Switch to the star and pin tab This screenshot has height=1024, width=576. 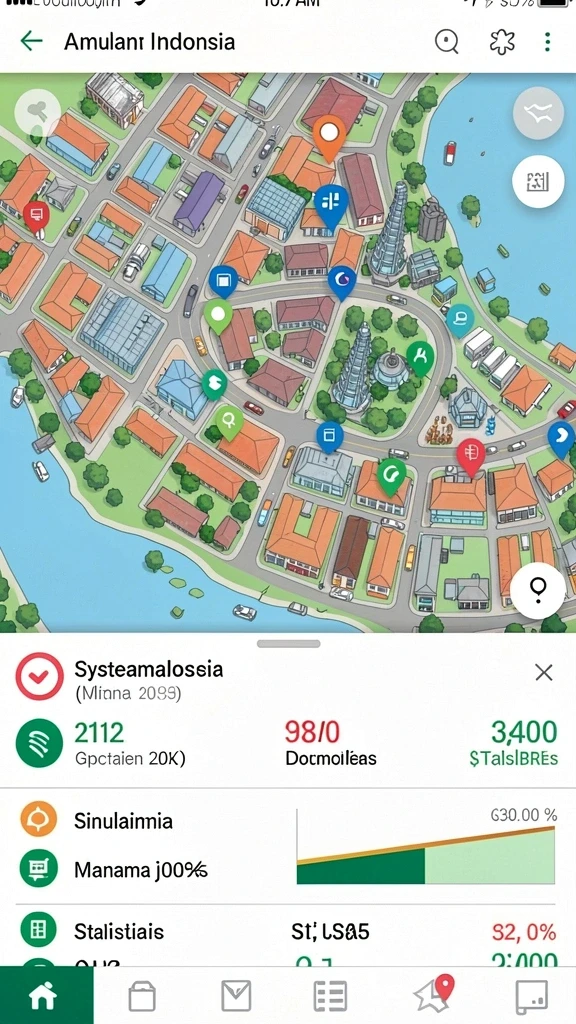point(433,994)
